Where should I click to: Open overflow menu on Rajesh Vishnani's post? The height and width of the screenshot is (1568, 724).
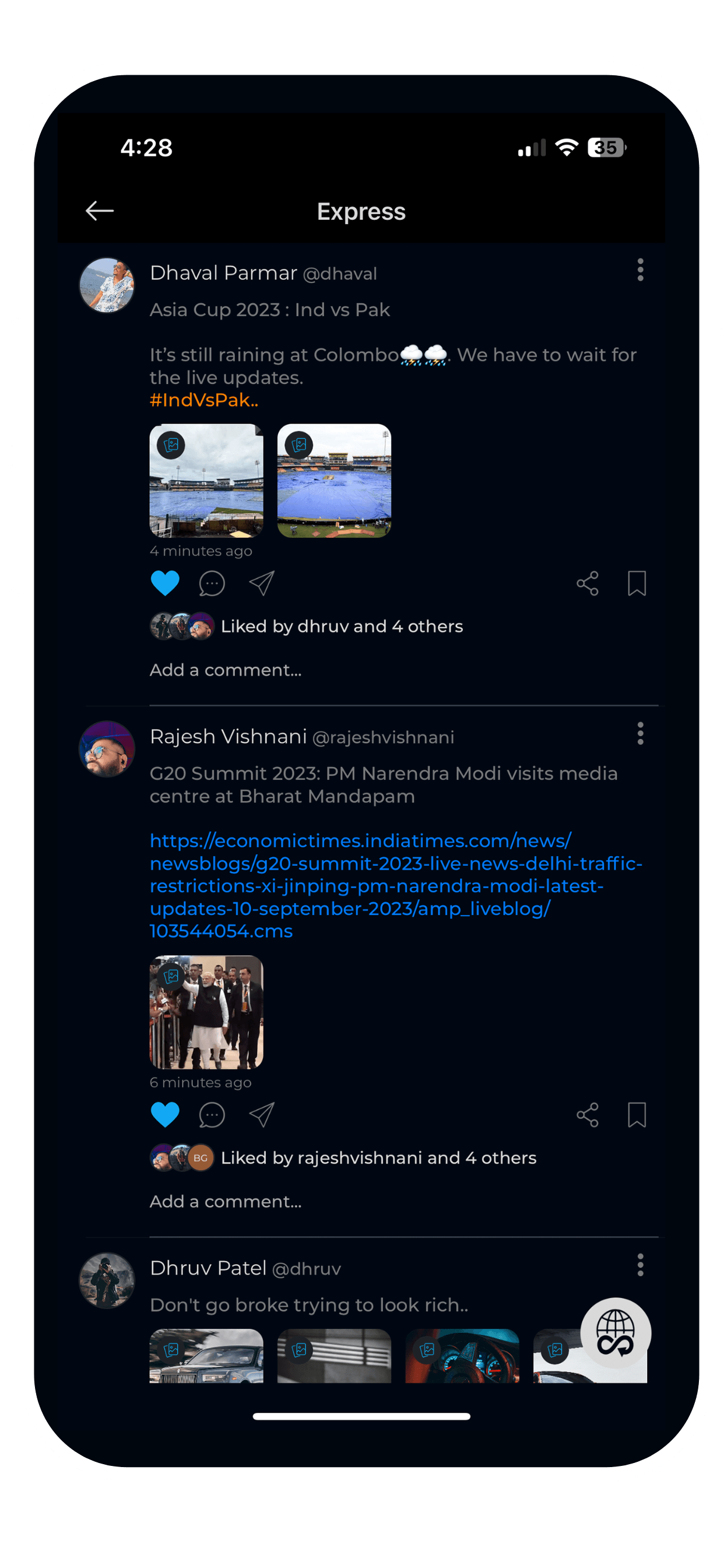[640, 733]
